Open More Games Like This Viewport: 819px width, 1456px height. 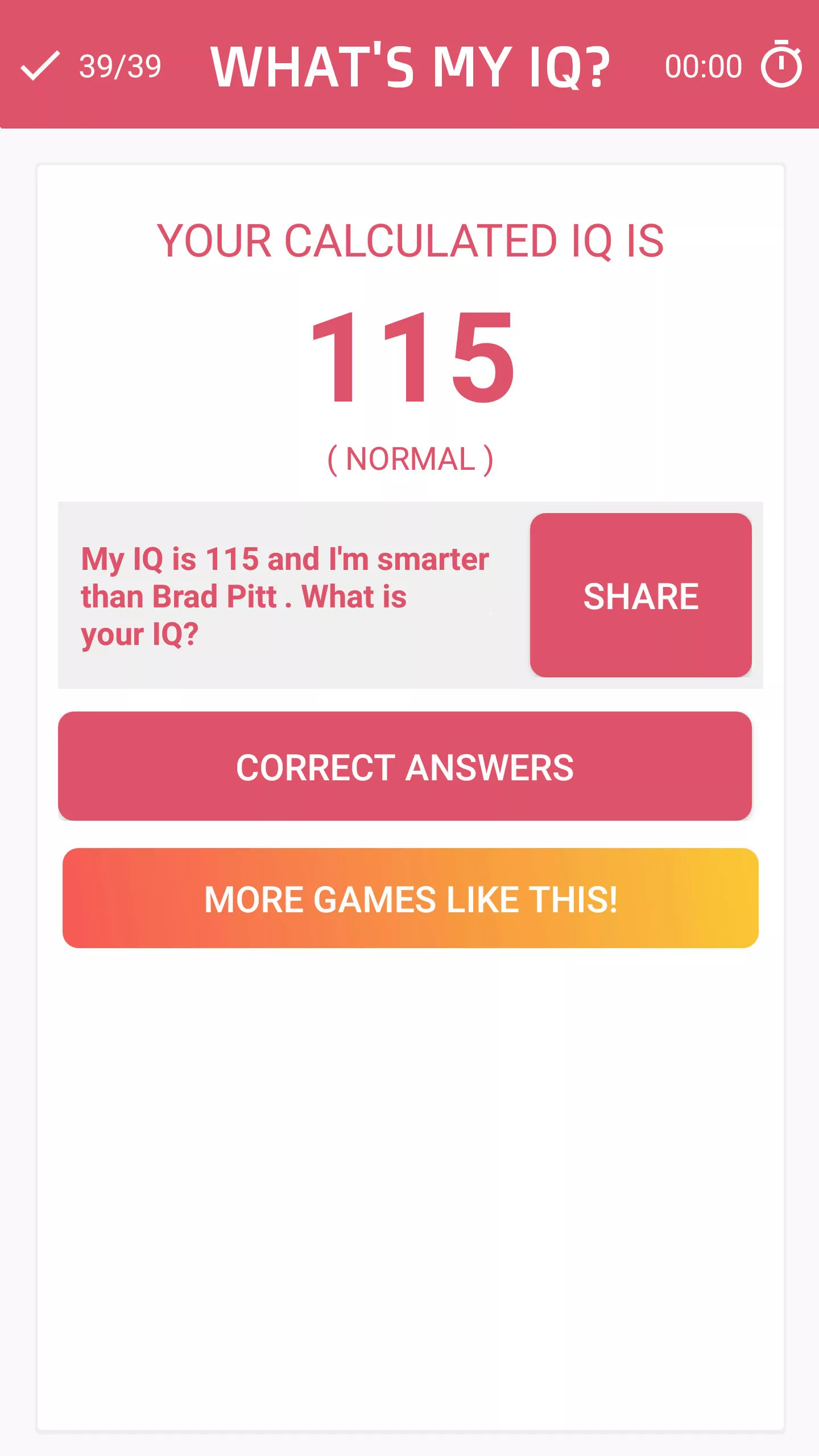coord(411,898)
